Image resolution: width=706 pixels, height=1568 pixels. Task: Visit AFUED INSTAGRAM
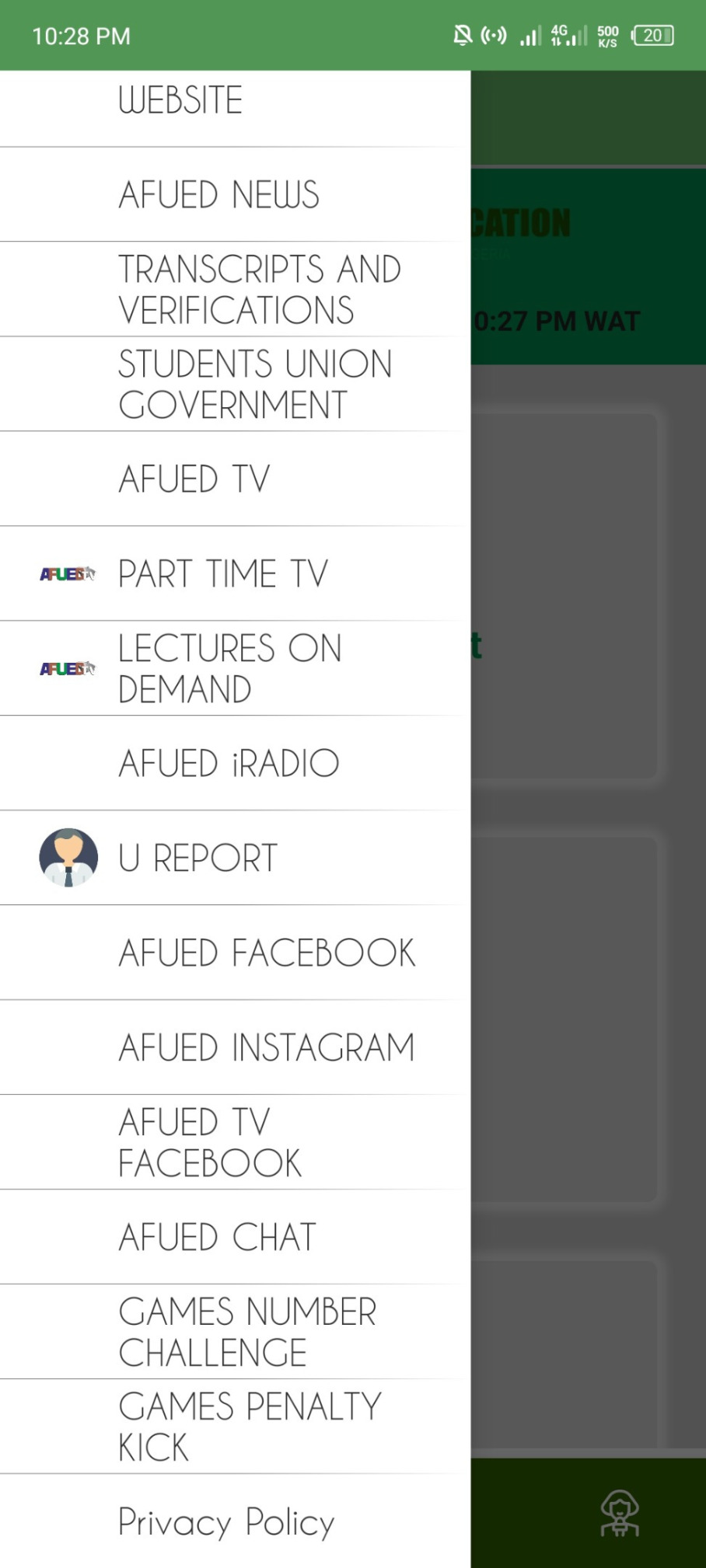pos(266,1047)
